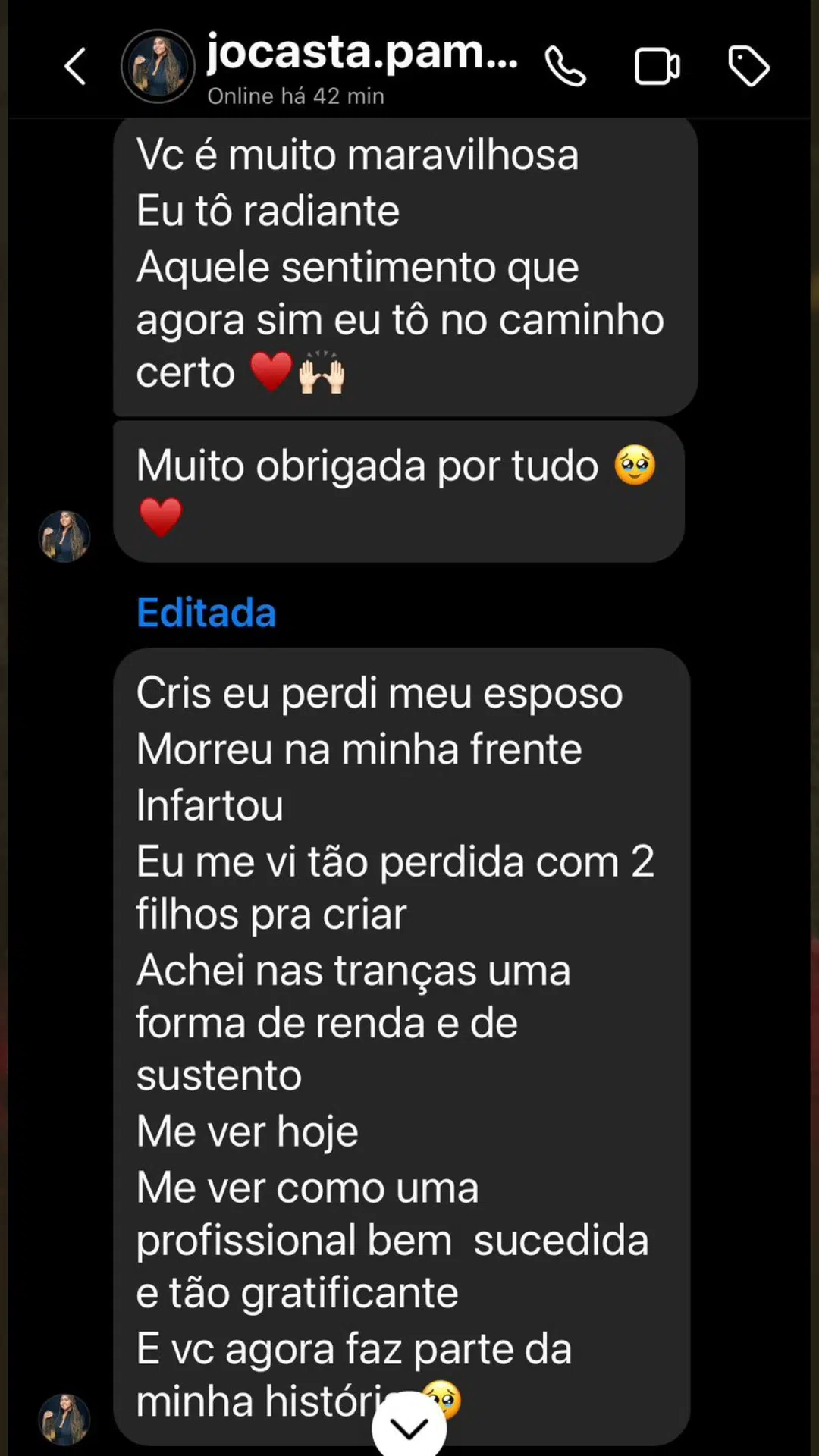Image resolution: width=819 pixels, height=1456 pixels.
Task: Start a video call with jocasta.pam
Action: 657,67
